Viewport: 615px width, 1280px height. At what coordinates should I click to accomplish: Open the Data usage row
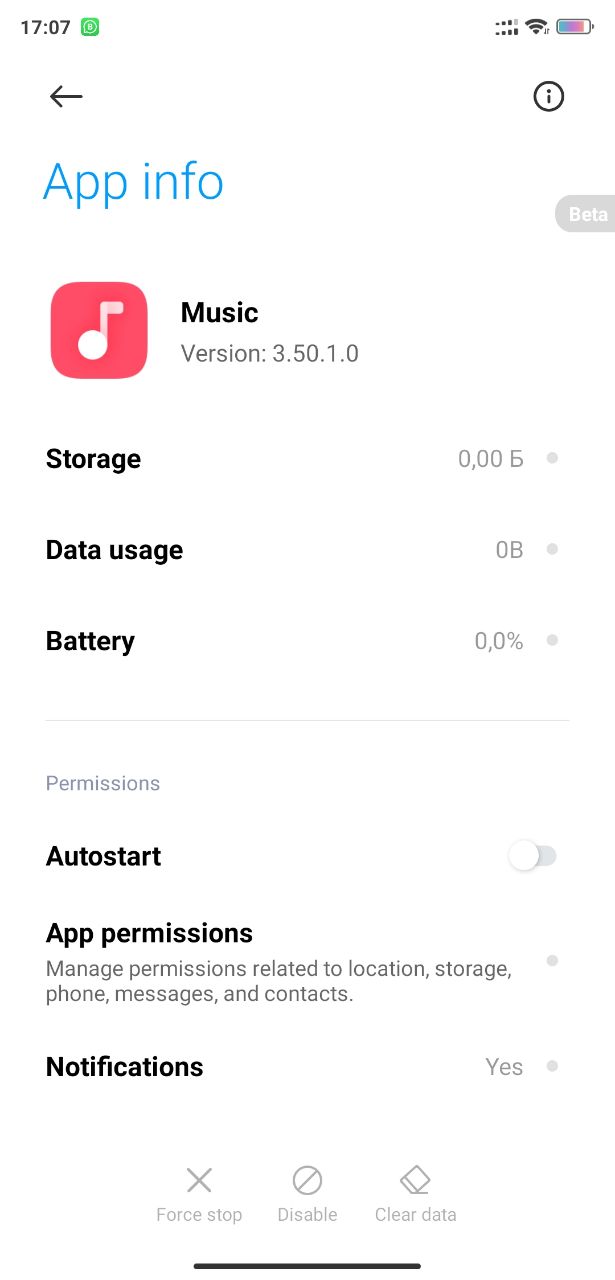[307, 550]
